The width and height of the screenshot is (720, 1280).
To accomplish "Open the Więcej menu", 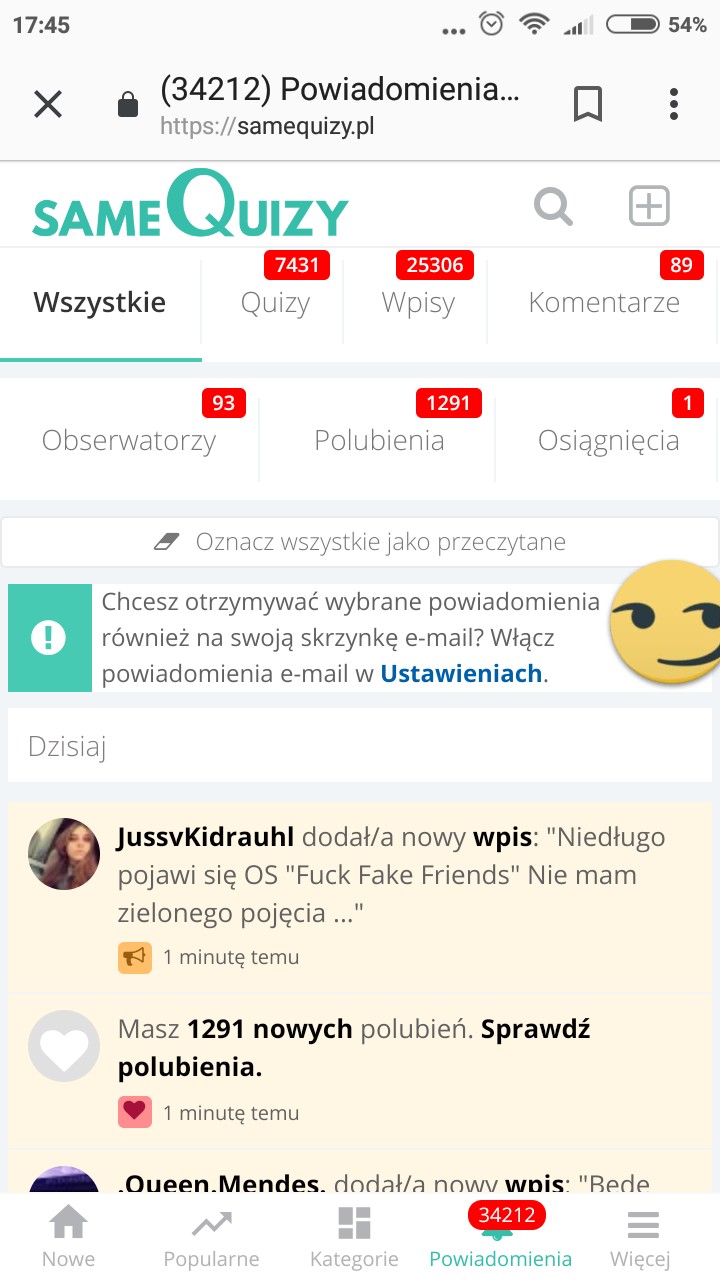I will (x=640, y=1238).
